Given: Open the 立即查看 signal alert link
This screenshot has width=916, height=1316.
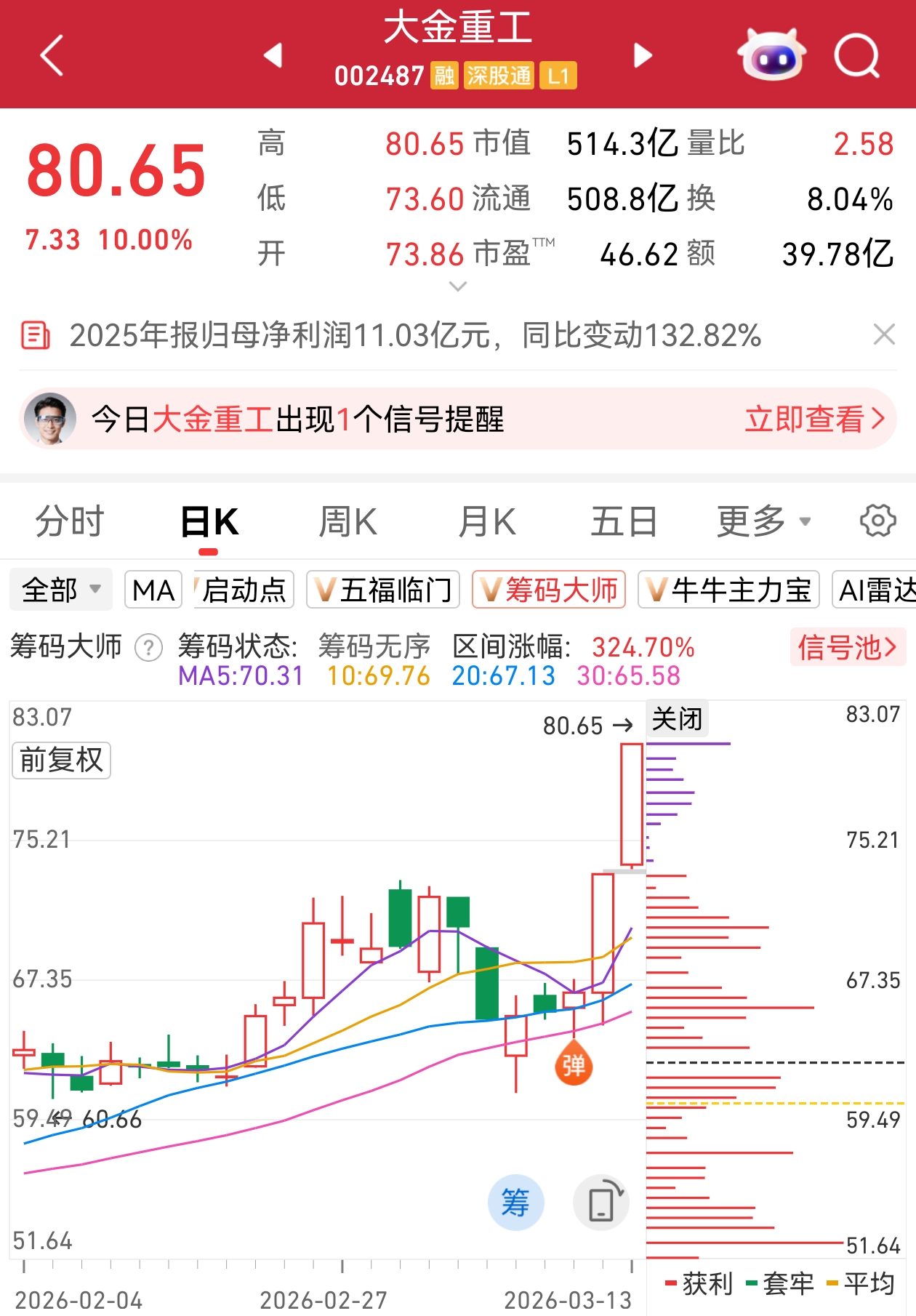Looking at the screenshot, I should (814, 420).
